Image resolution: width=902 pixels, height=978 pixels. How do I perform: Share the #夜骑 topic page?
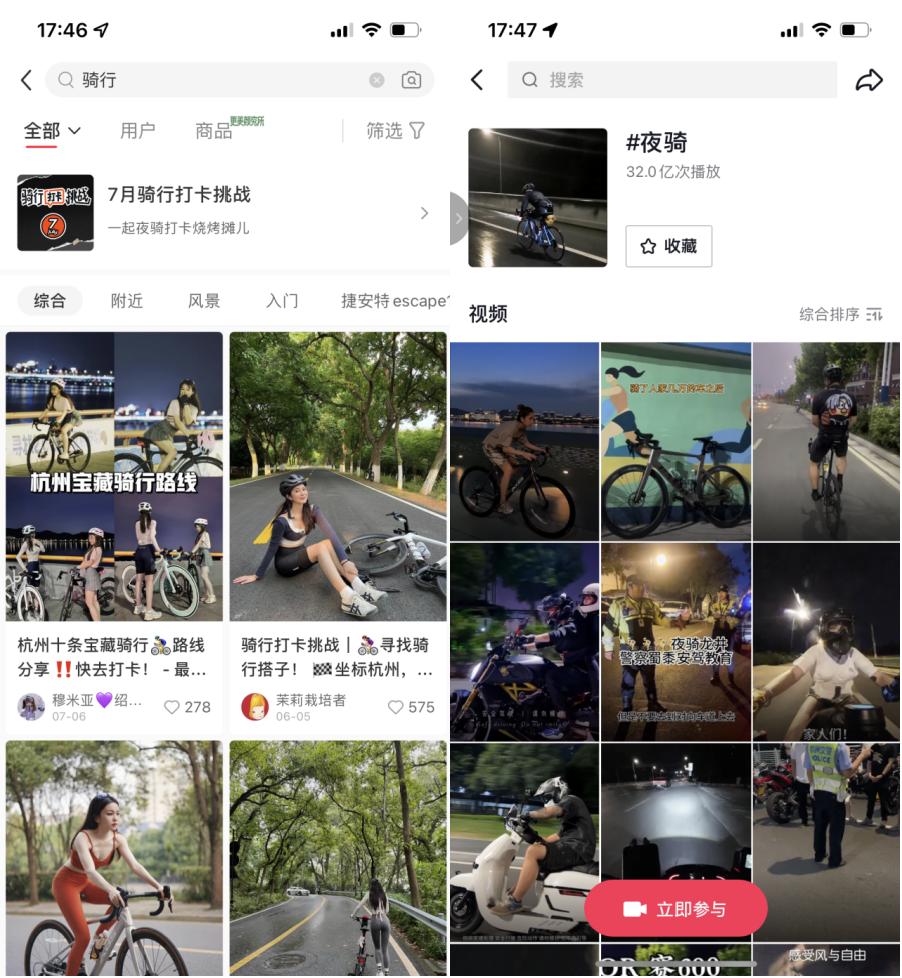tap(869, 80)
